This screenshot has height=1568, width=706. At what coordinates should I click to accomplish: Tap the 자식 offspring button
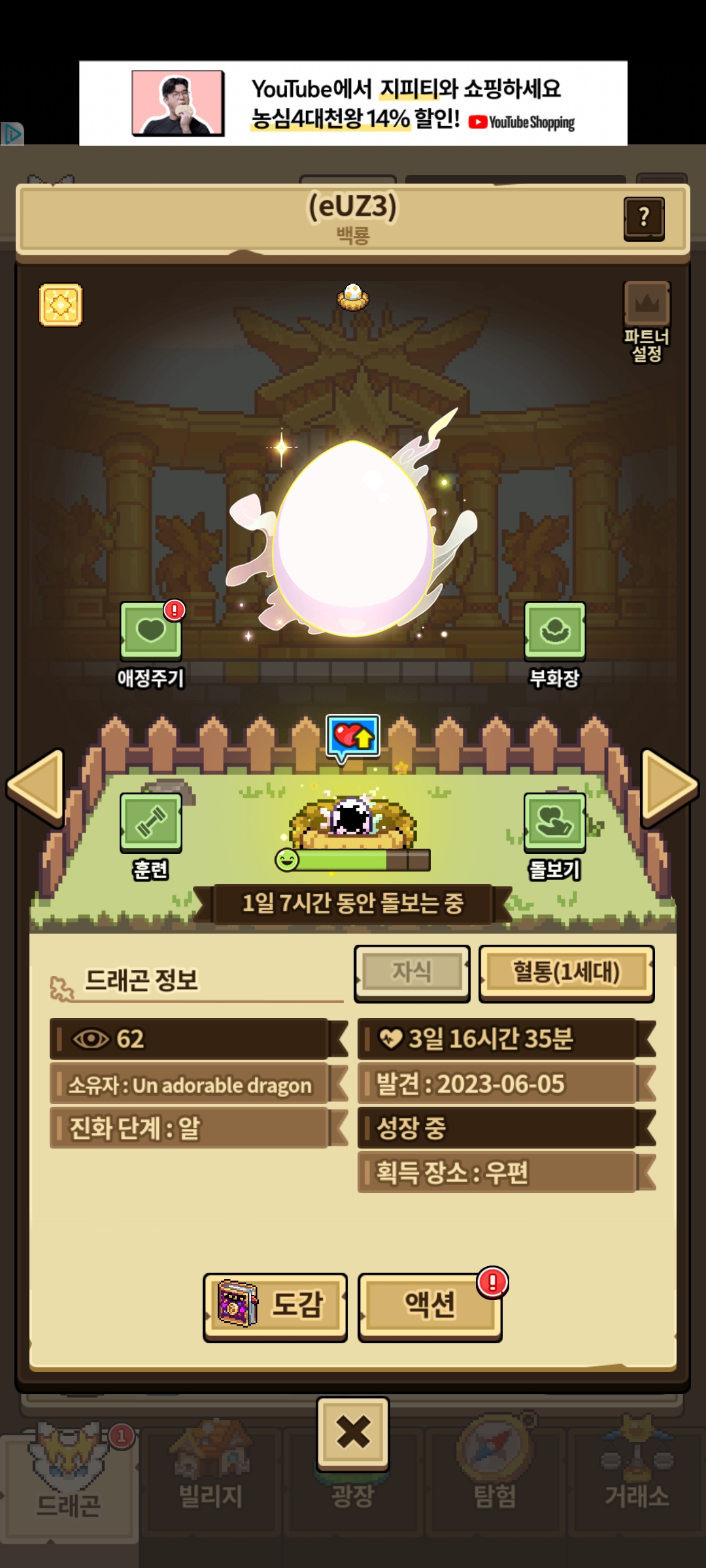(x=412, y=972)
